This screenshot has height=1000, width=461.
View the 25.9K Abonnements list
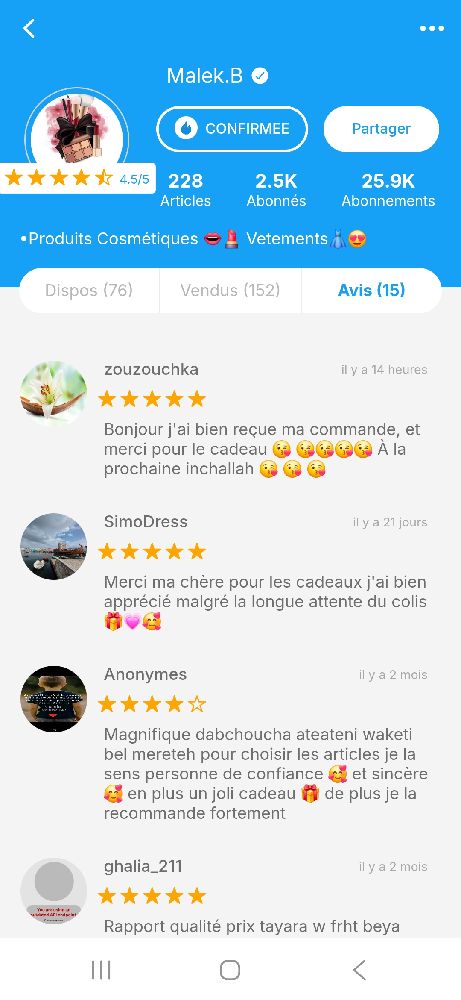coord(388,190)
